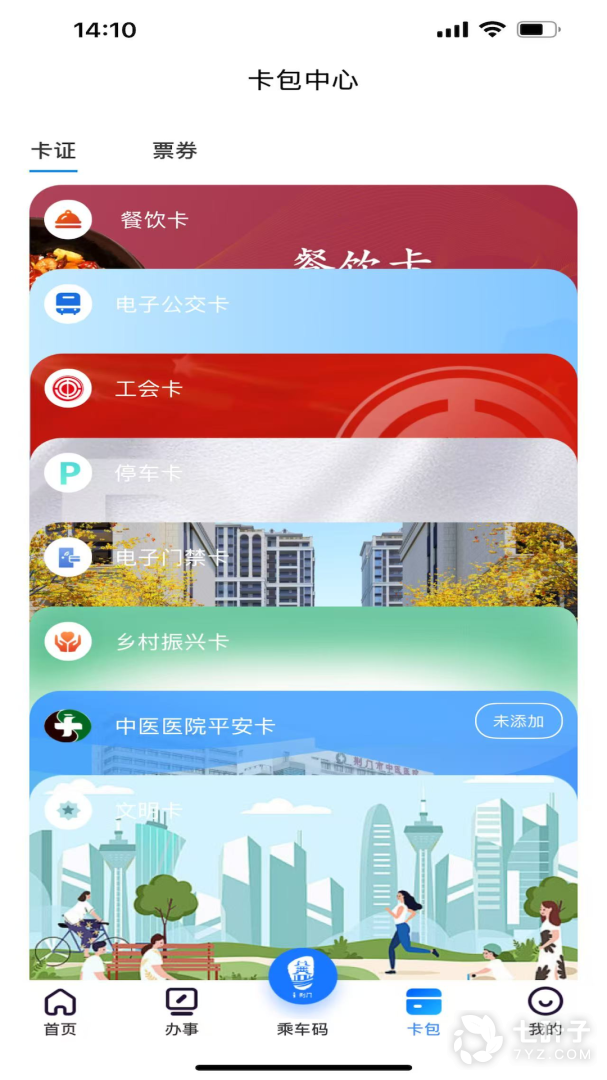Select the 卡证 tab
Viewport: 607px width, 1080px height.
(54, 151)
